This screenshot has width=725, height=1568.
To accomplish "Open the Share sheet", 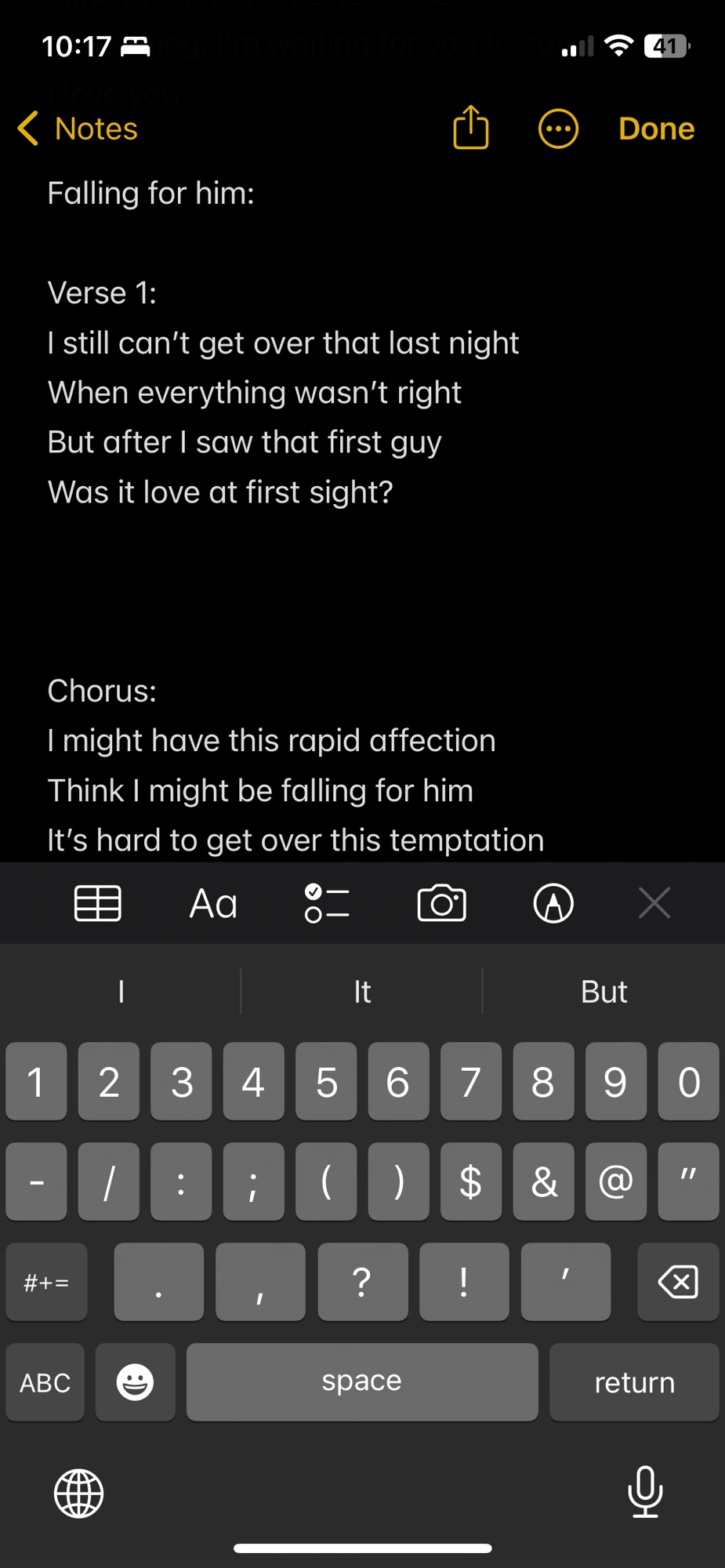I will tap(470, 128).
